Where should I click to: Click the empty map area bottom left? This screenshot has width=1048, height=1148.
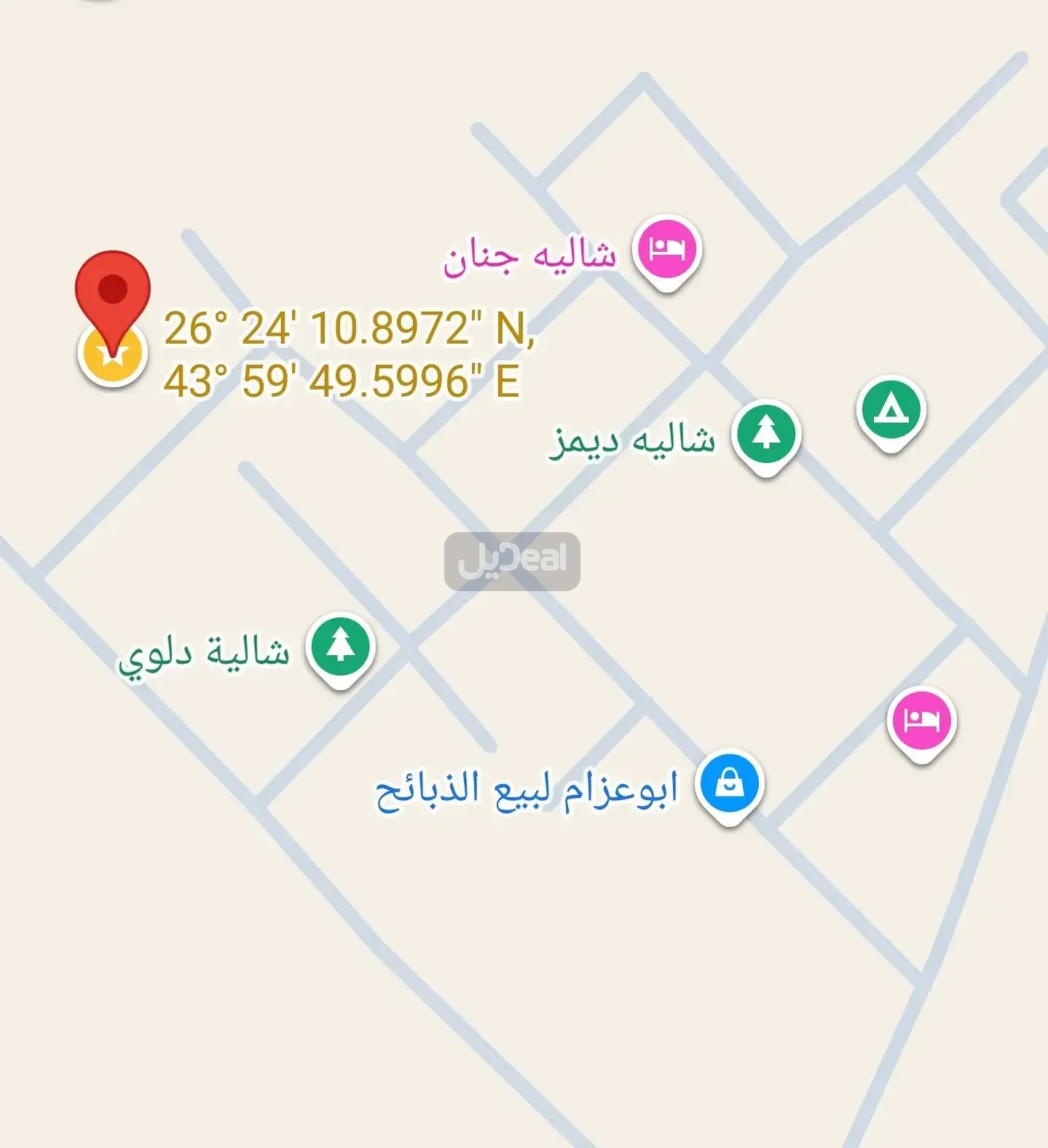tap(146, 1019)
